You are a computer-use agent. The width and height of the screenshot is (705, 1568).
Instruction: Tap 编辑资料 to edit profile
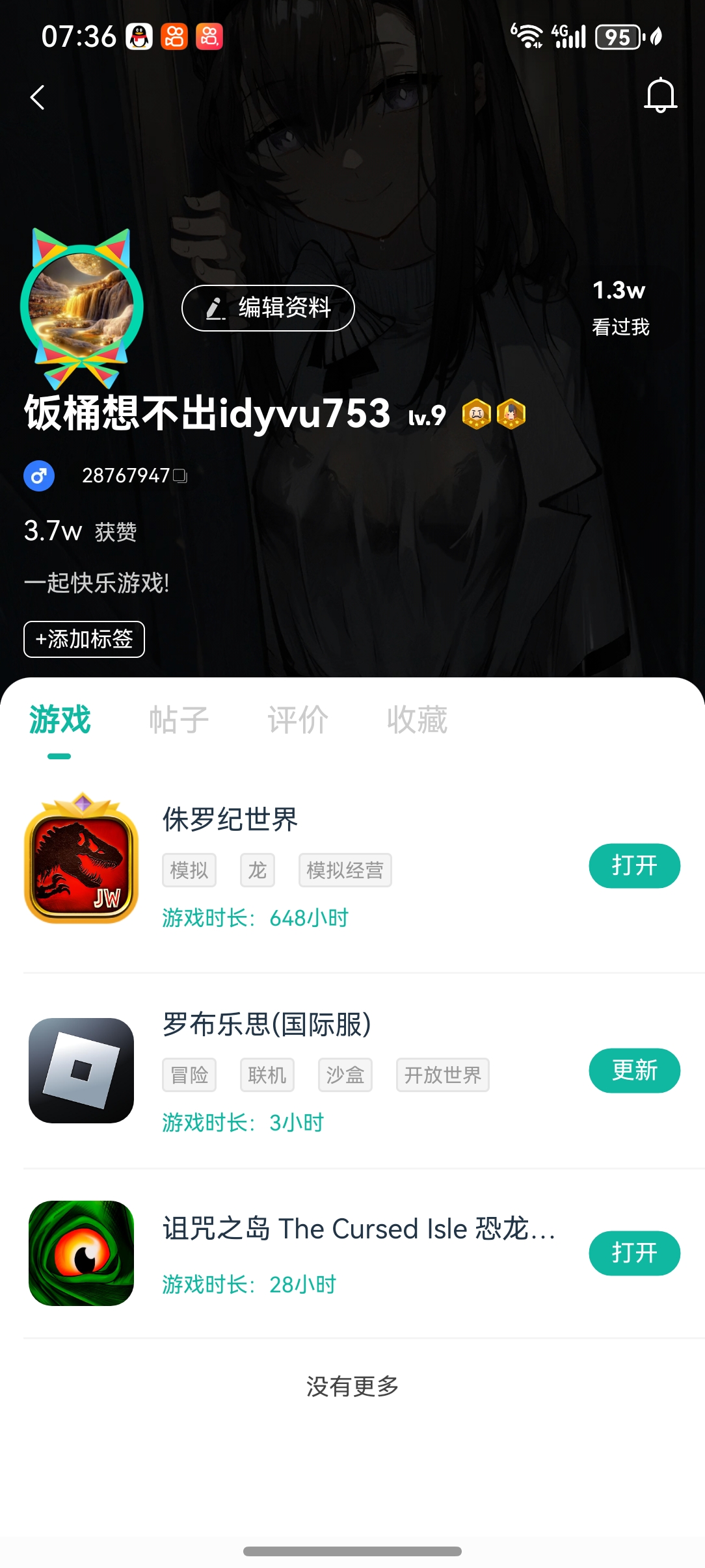click(268, 308)
